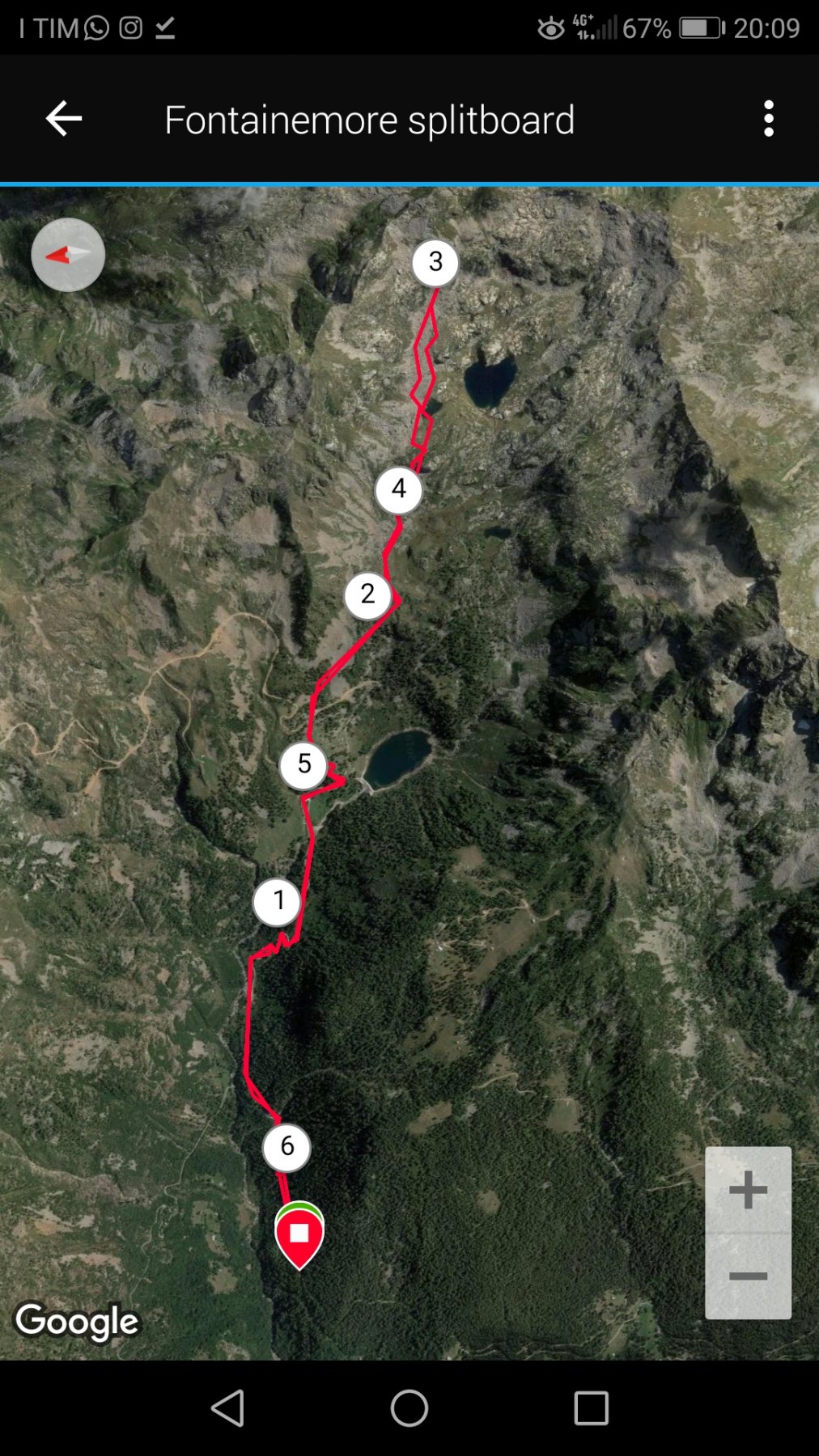Select lap marker 6 on the route
819x1456 pixels.
click(x=286, y=1146)
